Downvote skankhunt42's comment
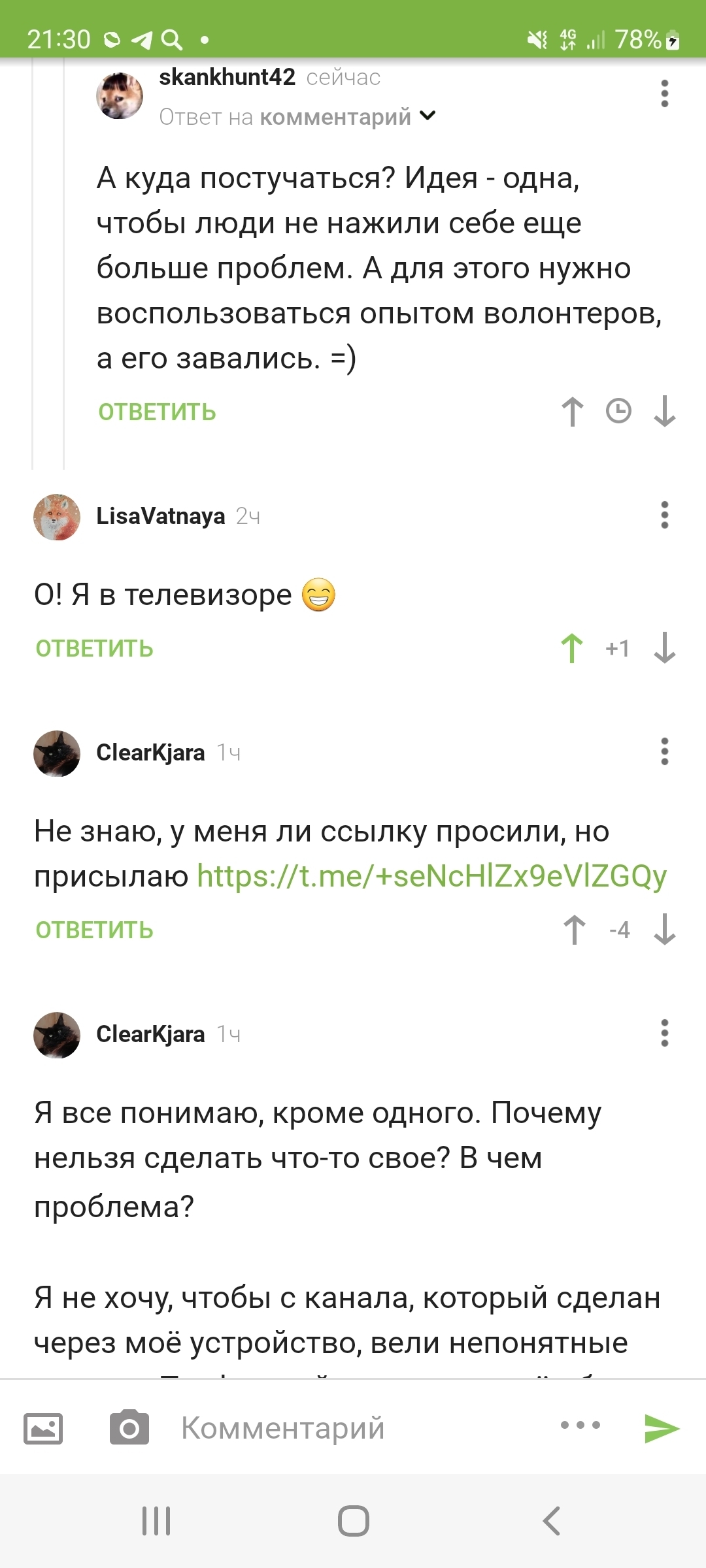 (664, 412)
